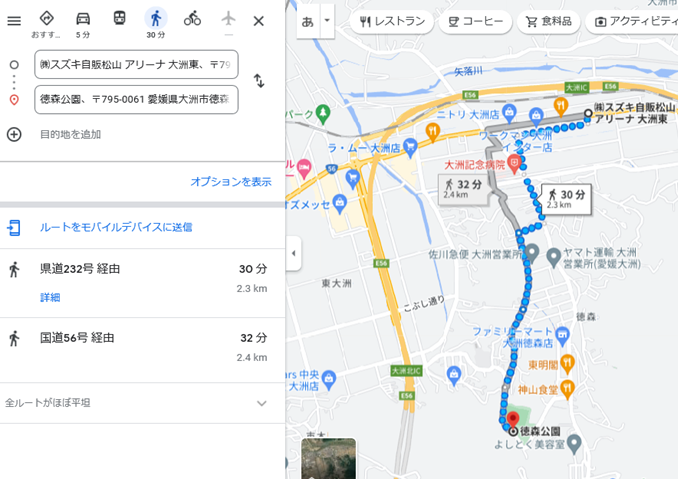Image resolution: width=678 pixels, height=479 pixels.
Task: Open the input language dropdown
Action: 327,20
